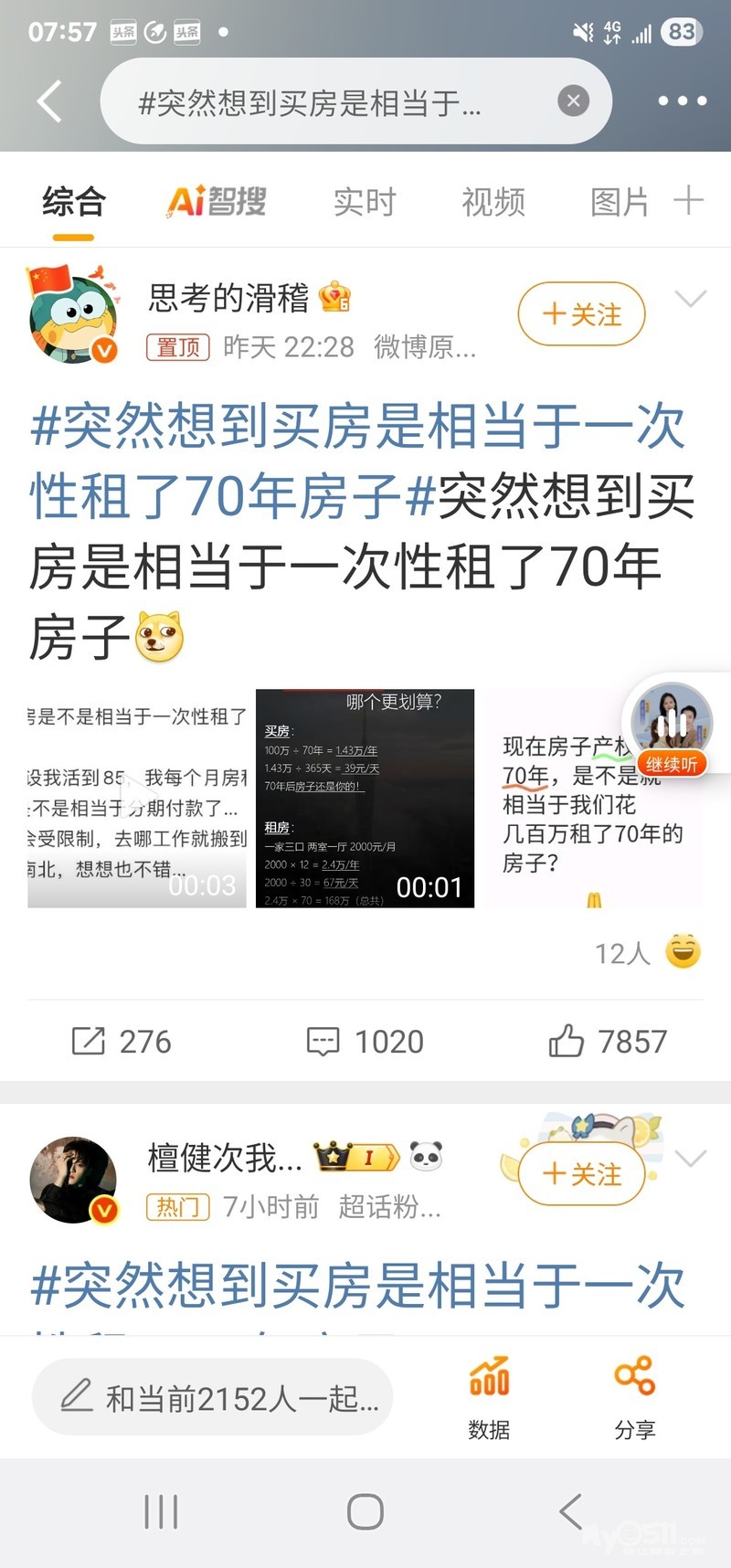Go back using the top-left arrow
This screenshot has width=731, height=1568.
(x=50, y=101)
